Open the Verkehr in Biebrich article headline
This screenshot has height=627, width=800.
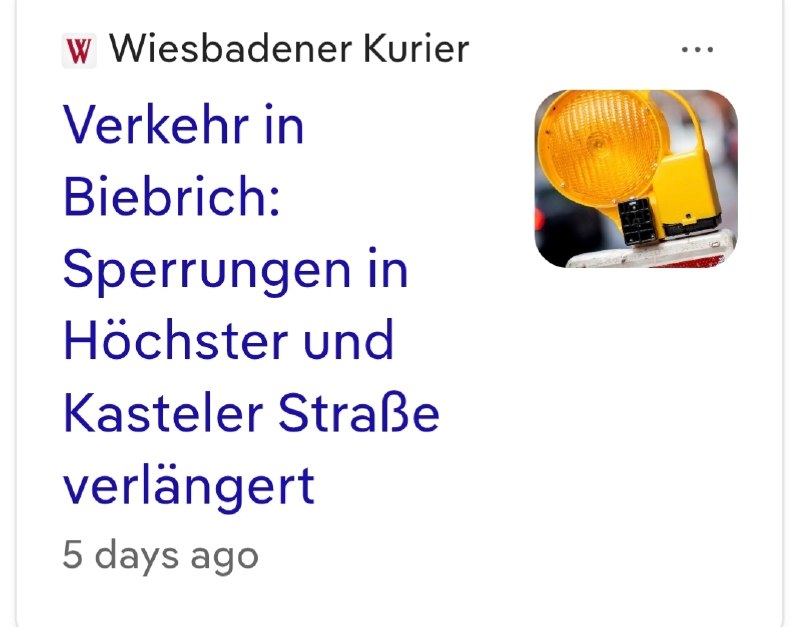coord(251,305)
